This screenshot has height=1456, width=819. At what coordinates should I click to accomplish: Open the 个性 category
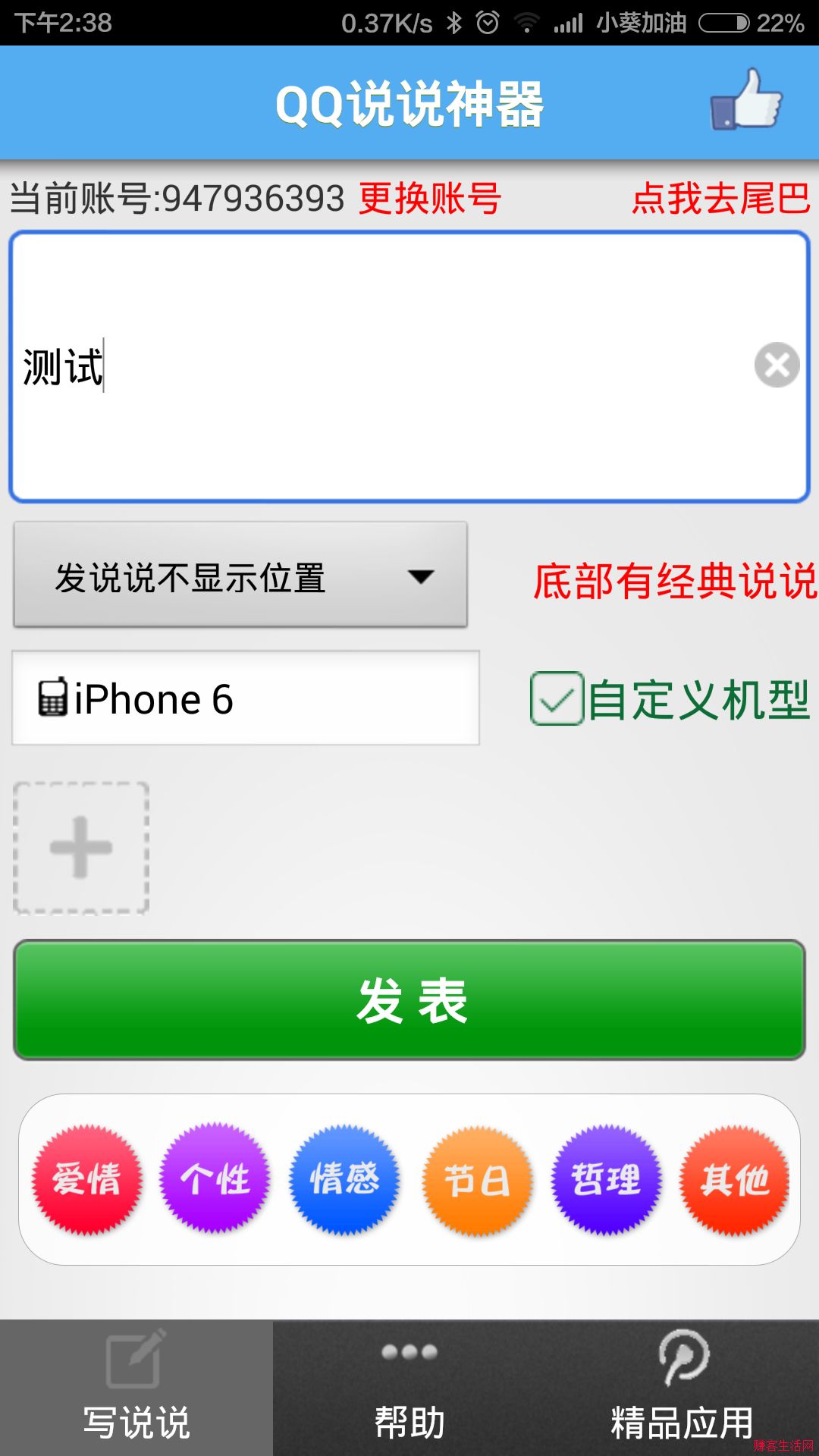click(215, 1180)
